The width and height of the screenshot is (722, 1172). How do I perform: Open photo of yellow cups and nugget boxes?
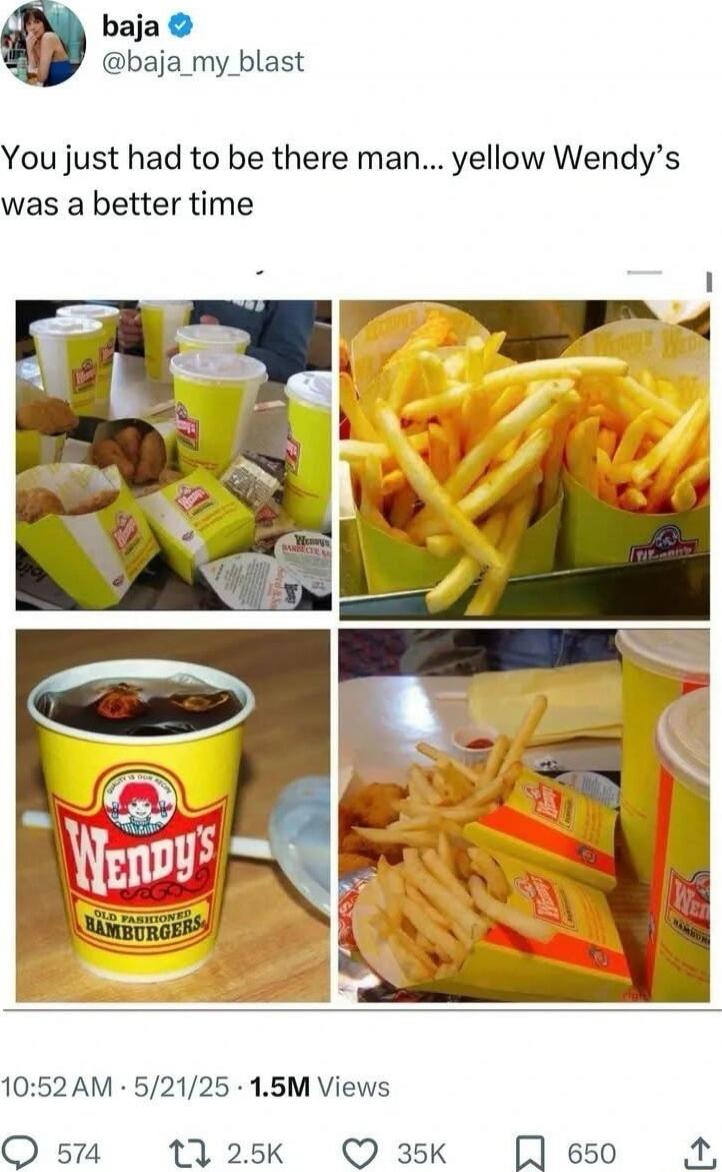[x=173, y=455]
